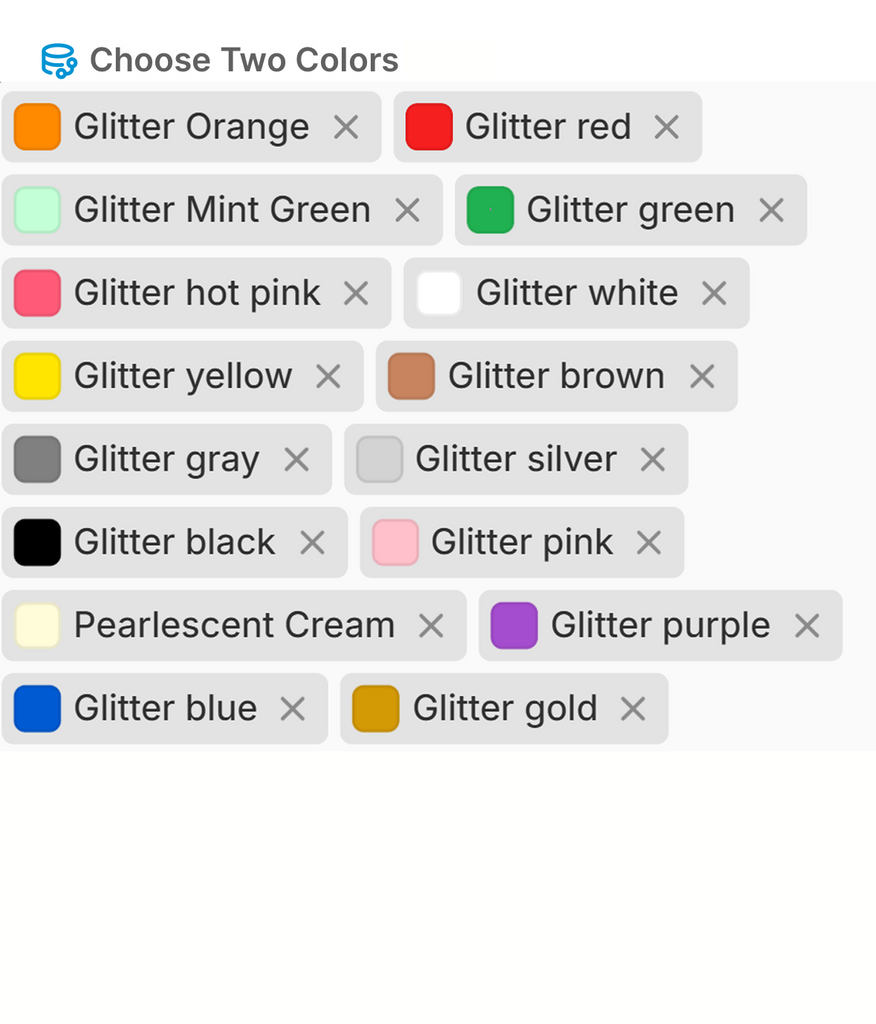Remove the Glitter gold chip

[x=633, y=708]
